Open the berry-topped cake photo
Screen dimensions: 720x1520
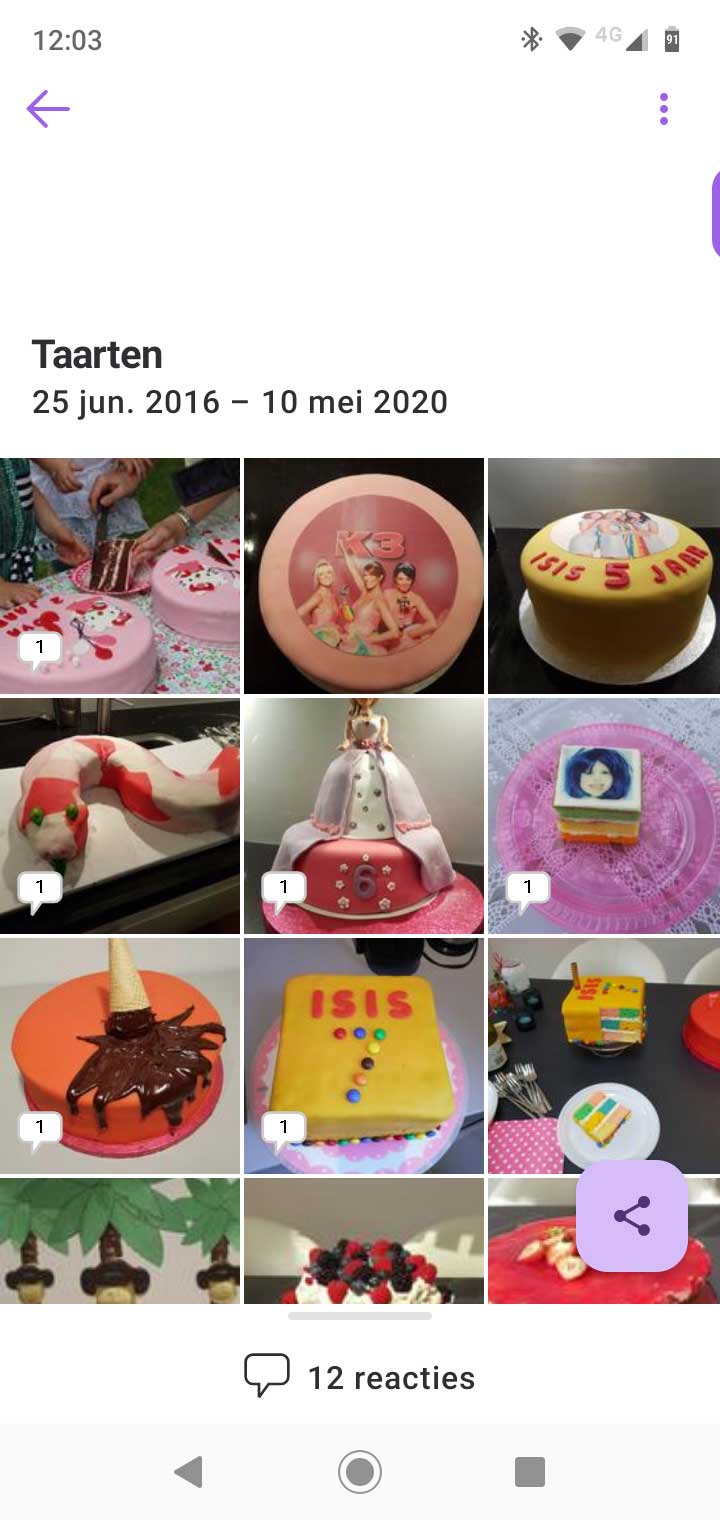tap(364, 1241)
